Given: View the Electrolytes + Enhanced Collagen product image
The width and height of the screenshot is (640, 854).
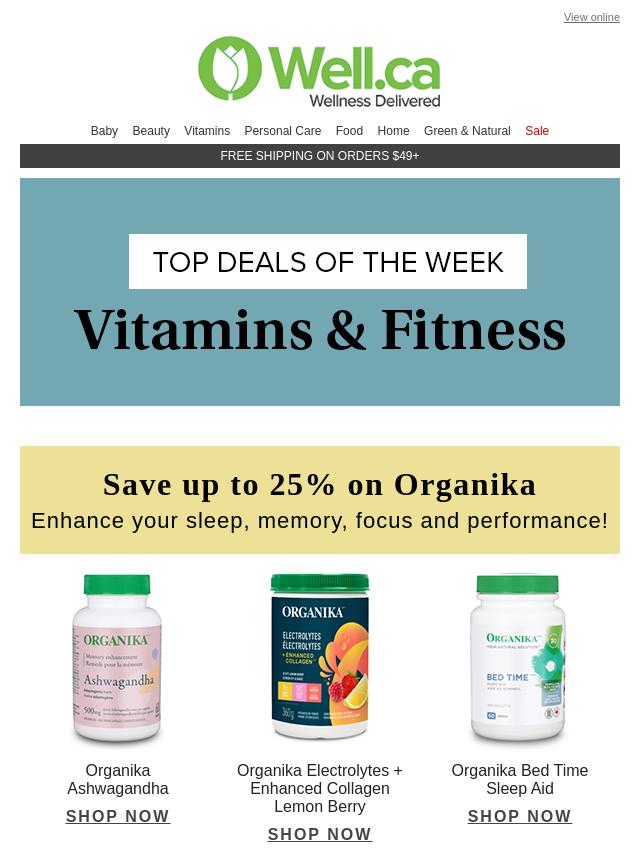Looking at the screenshot, I should (320, 656).
